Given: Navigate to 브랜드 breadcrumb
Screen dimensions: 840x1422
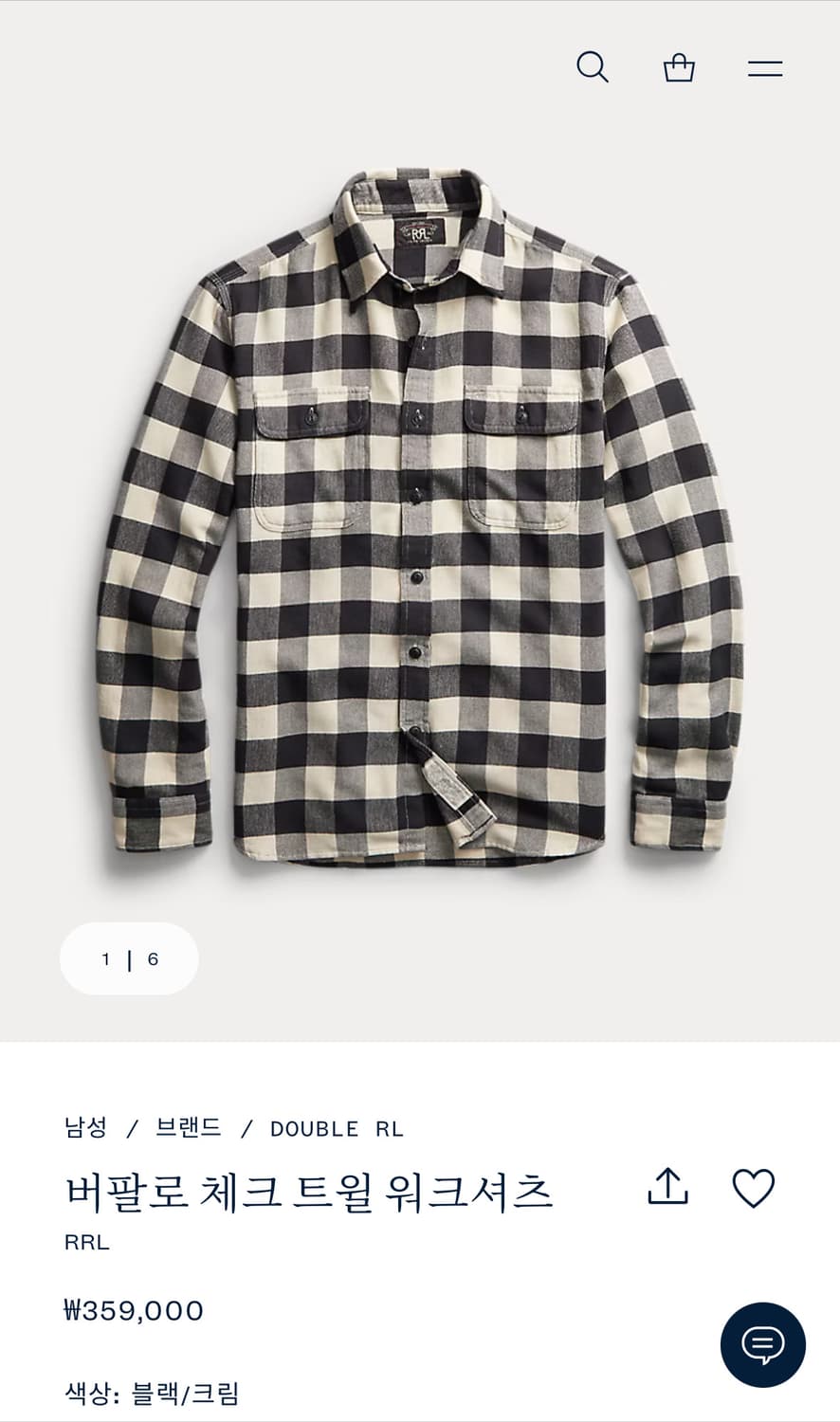Looking at the screenshot, I should click(x=189, y=1128).
